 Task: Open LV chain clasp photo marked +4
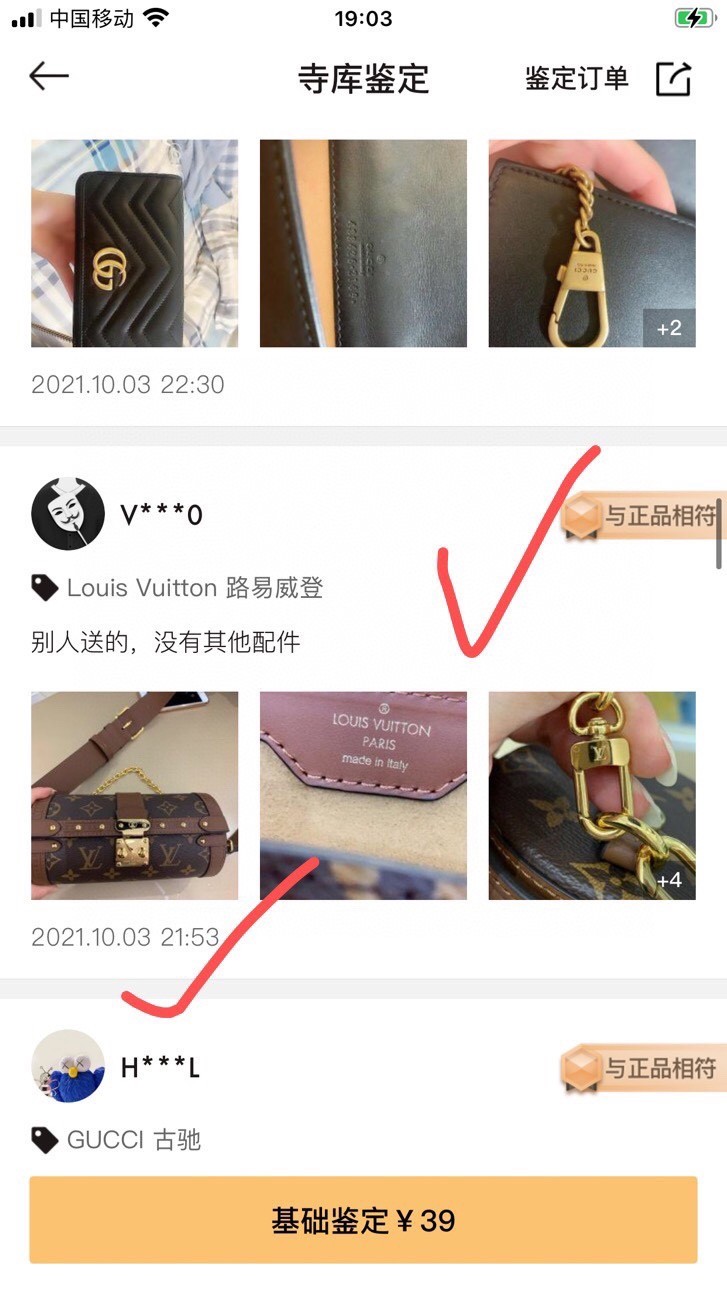click(591, 795)
